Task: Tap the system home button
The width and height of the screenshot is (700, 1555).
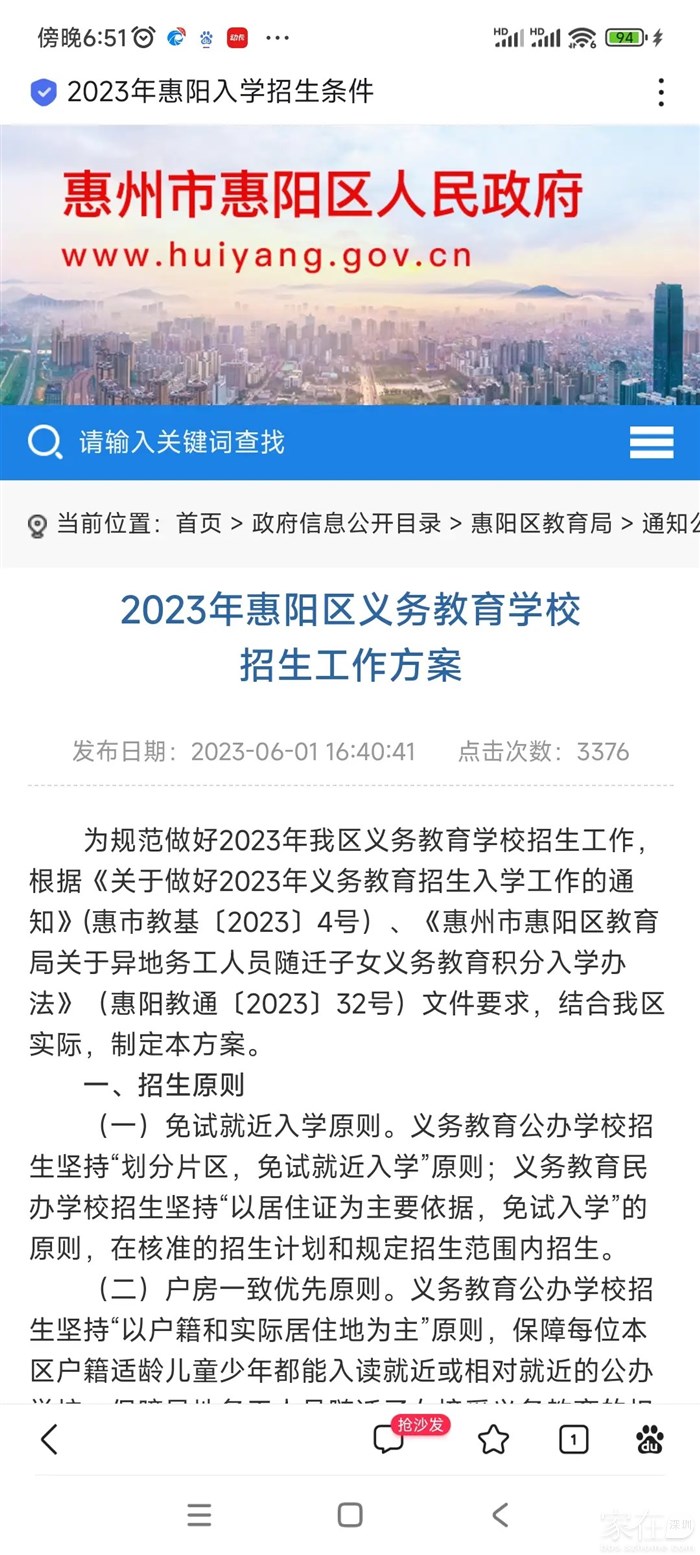Action: click(x=350, y=1514)
